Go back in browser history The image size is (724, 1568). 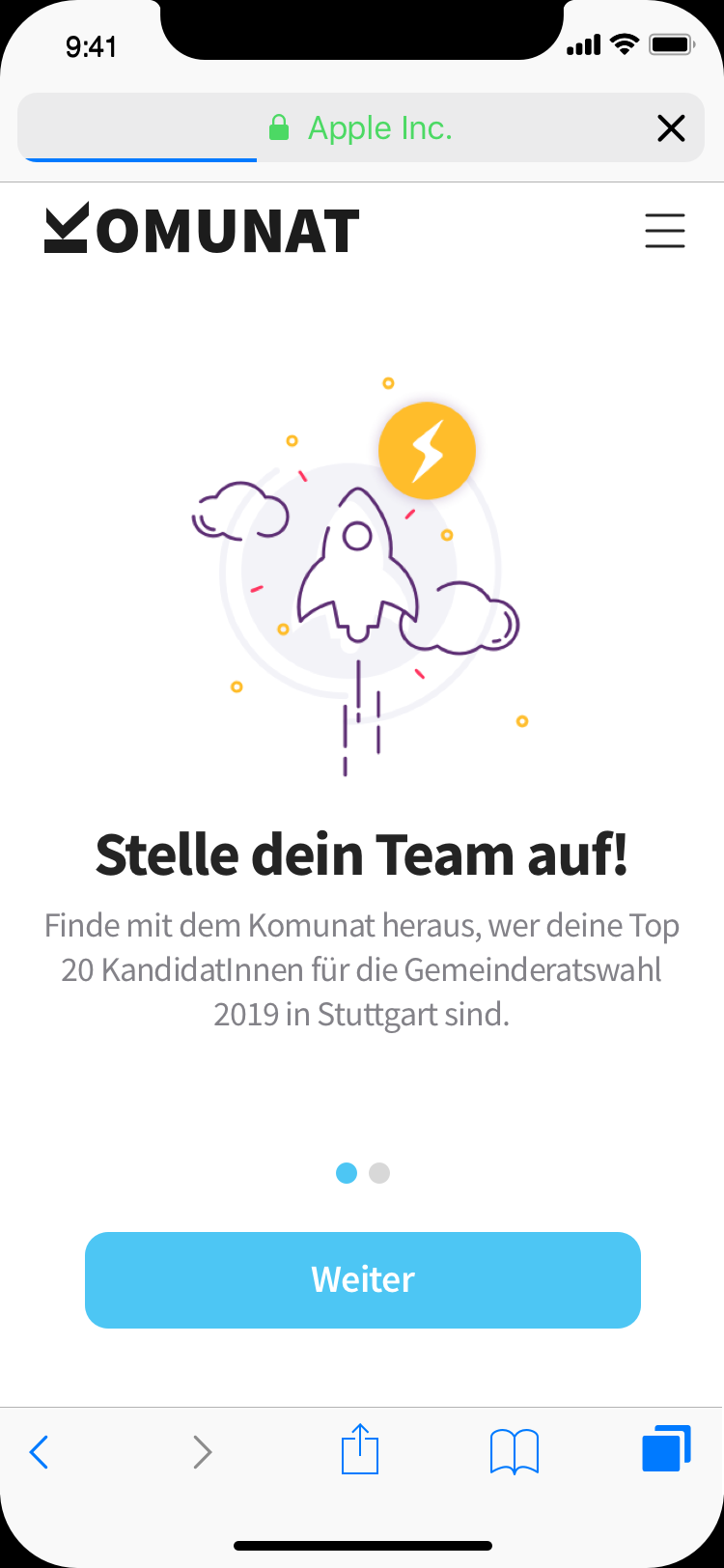click(x=40, y=1451)
